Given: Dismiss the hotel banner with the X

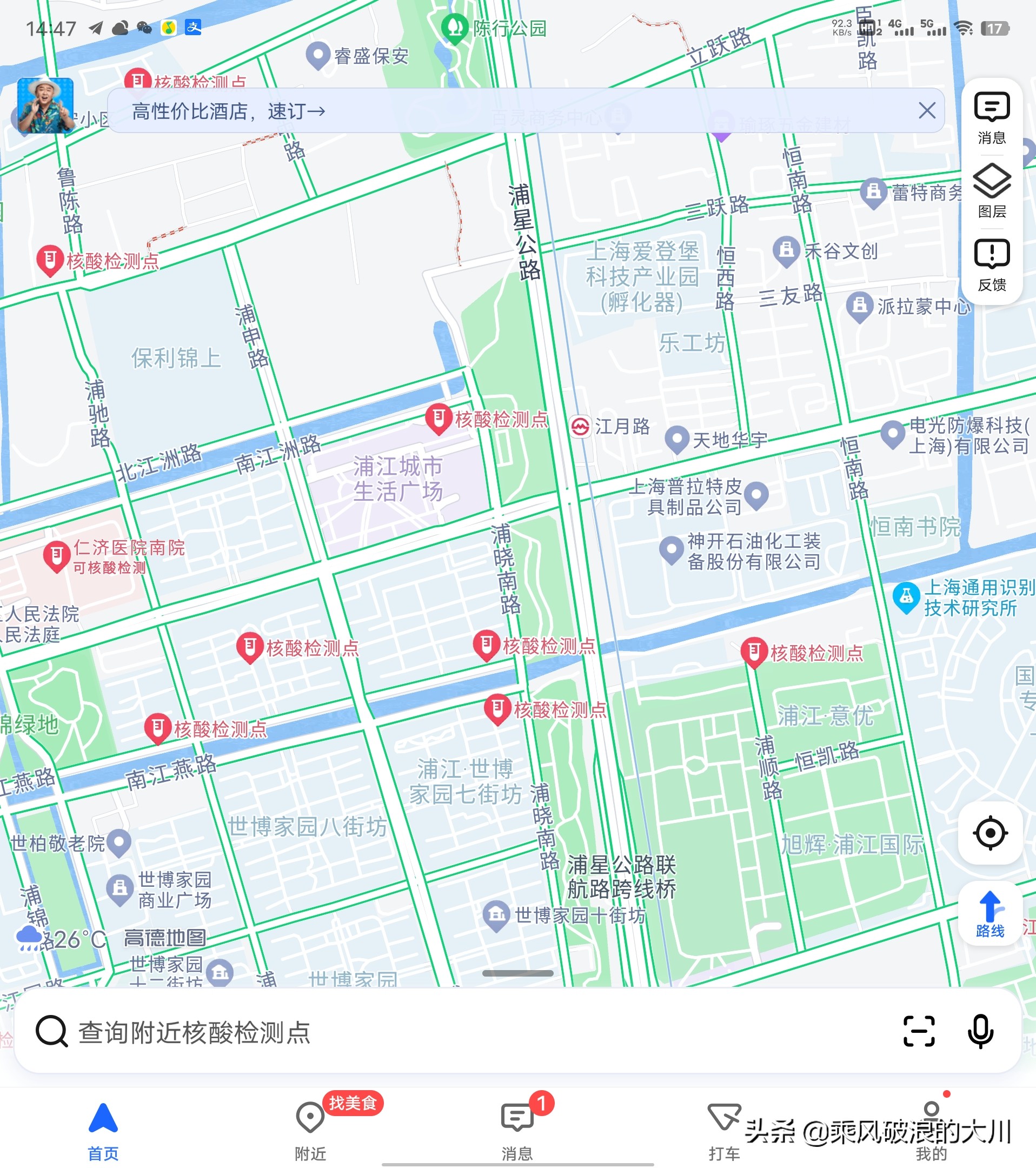Looking at the screenshot, I should [927, 110].
